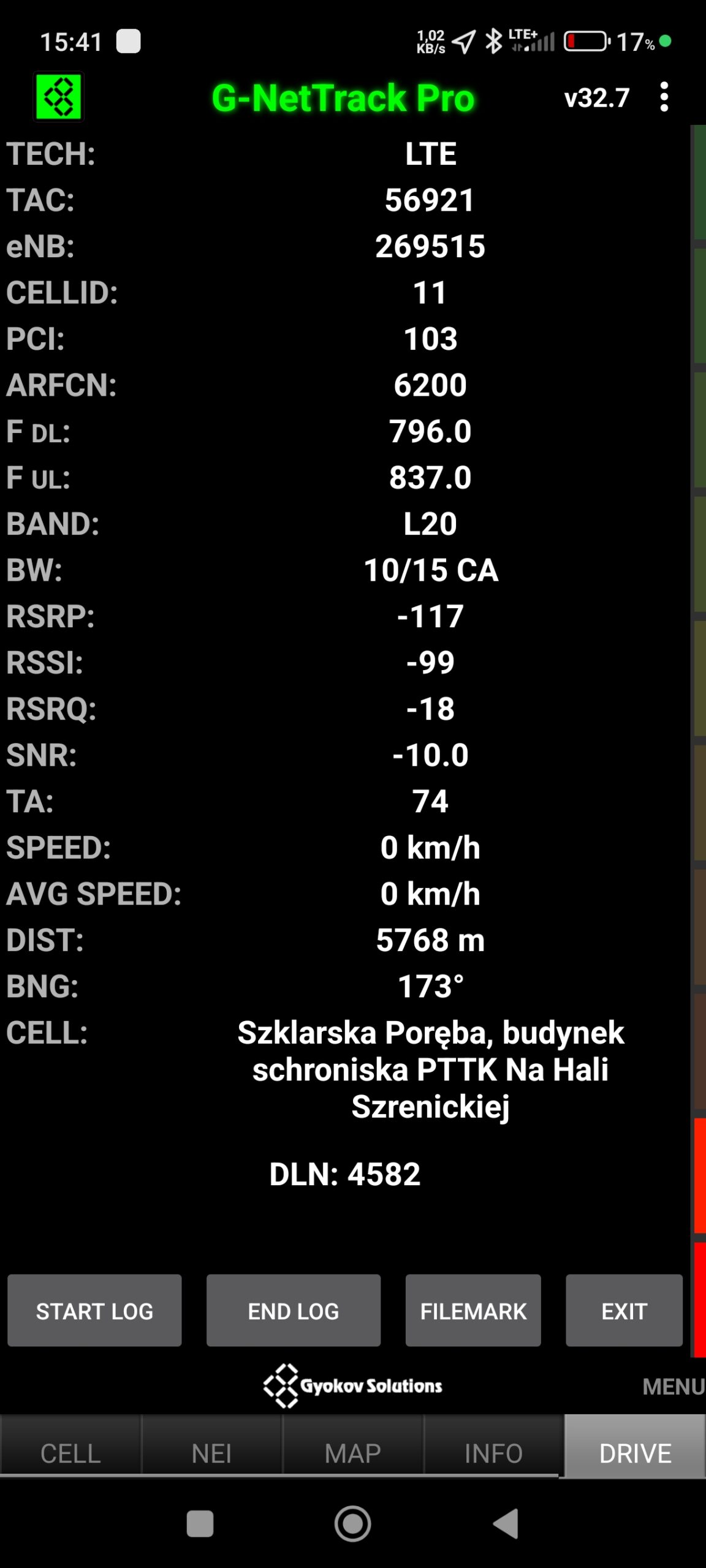The image size is (706, 1568).
Task: Tap the green G-NetTrack app icon
Action: 58,97
